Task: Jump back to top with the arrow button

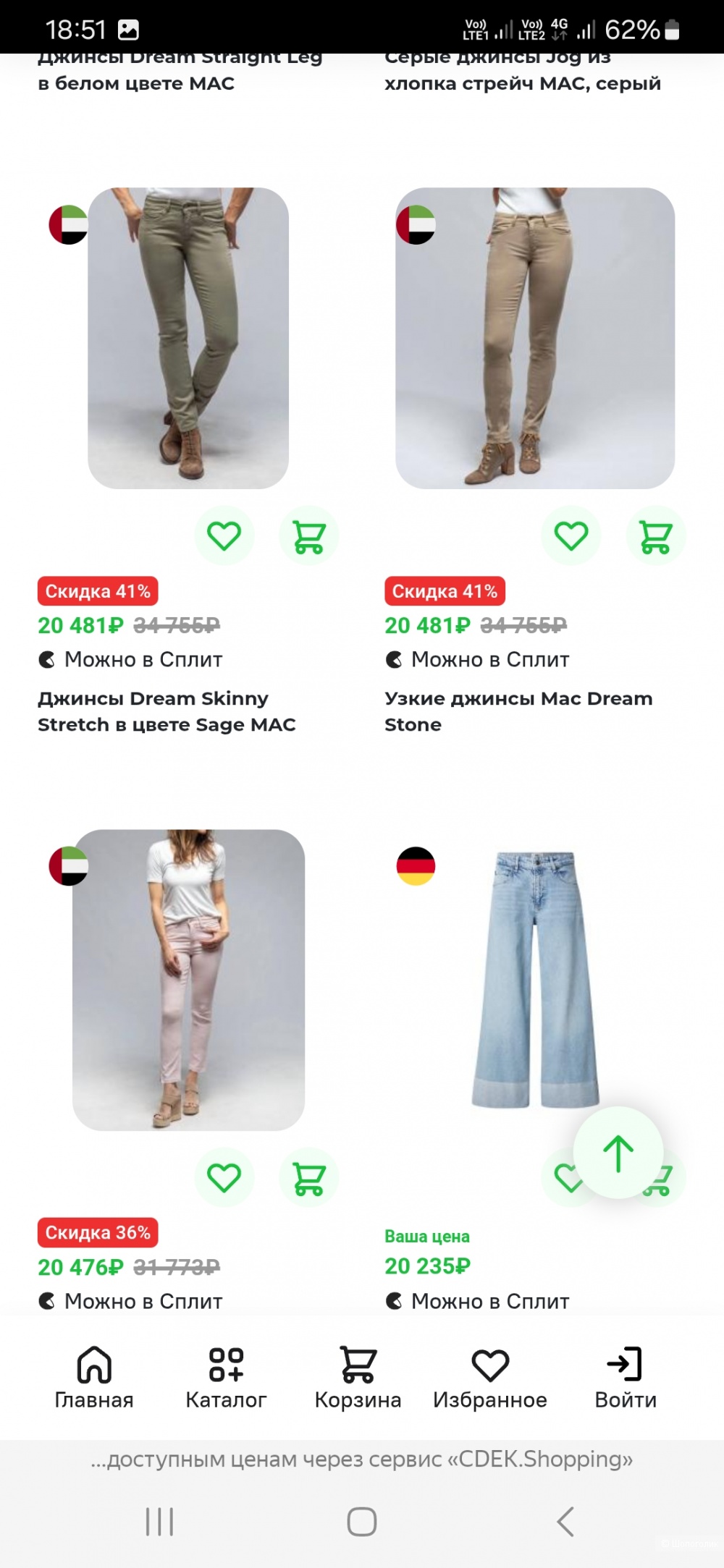Action: pyautogui.click(x=618, y=1153)
